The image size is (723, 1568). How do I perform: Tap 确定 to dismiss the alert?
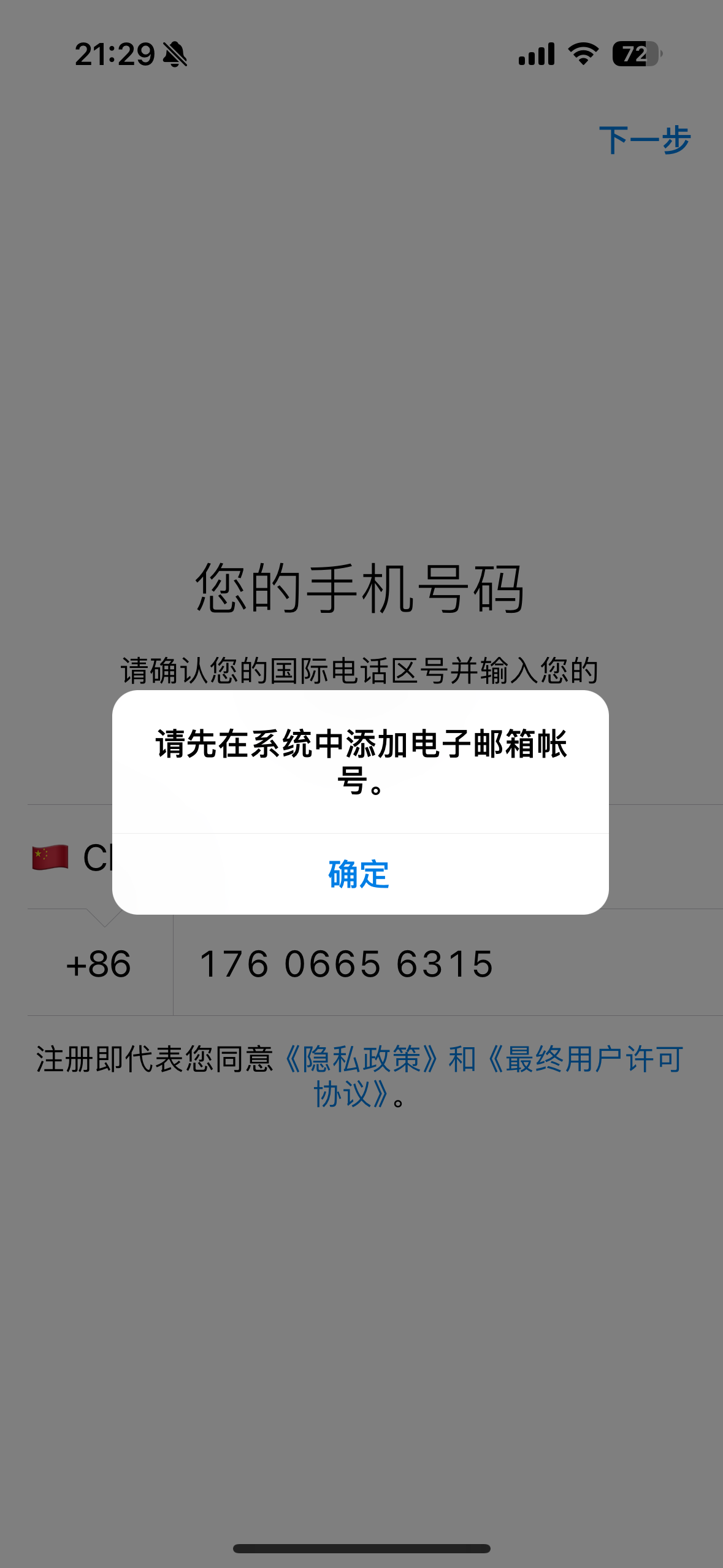pos(360,874)
